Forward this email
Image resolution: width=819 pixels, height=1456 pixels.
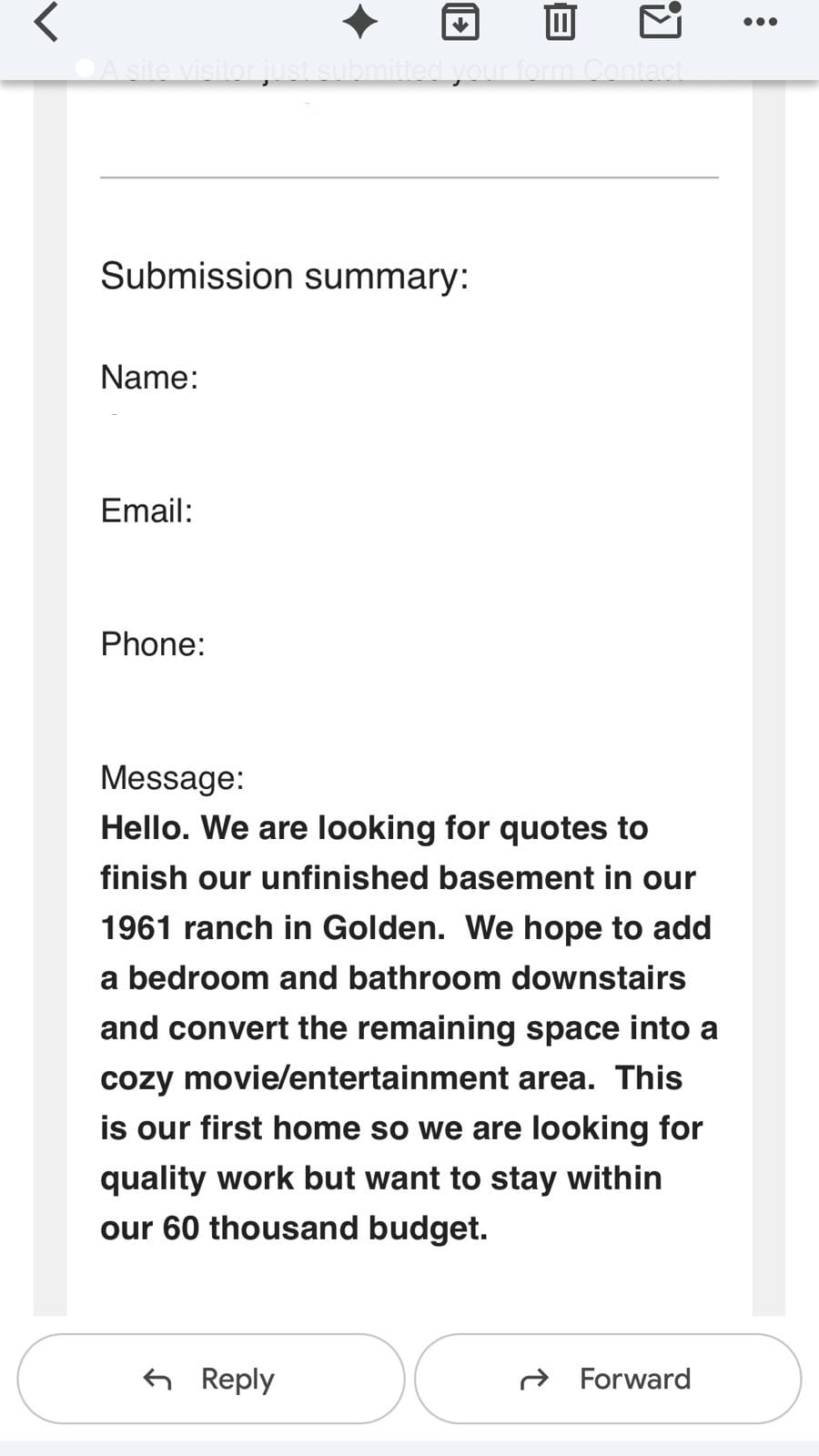(607, 1378)
